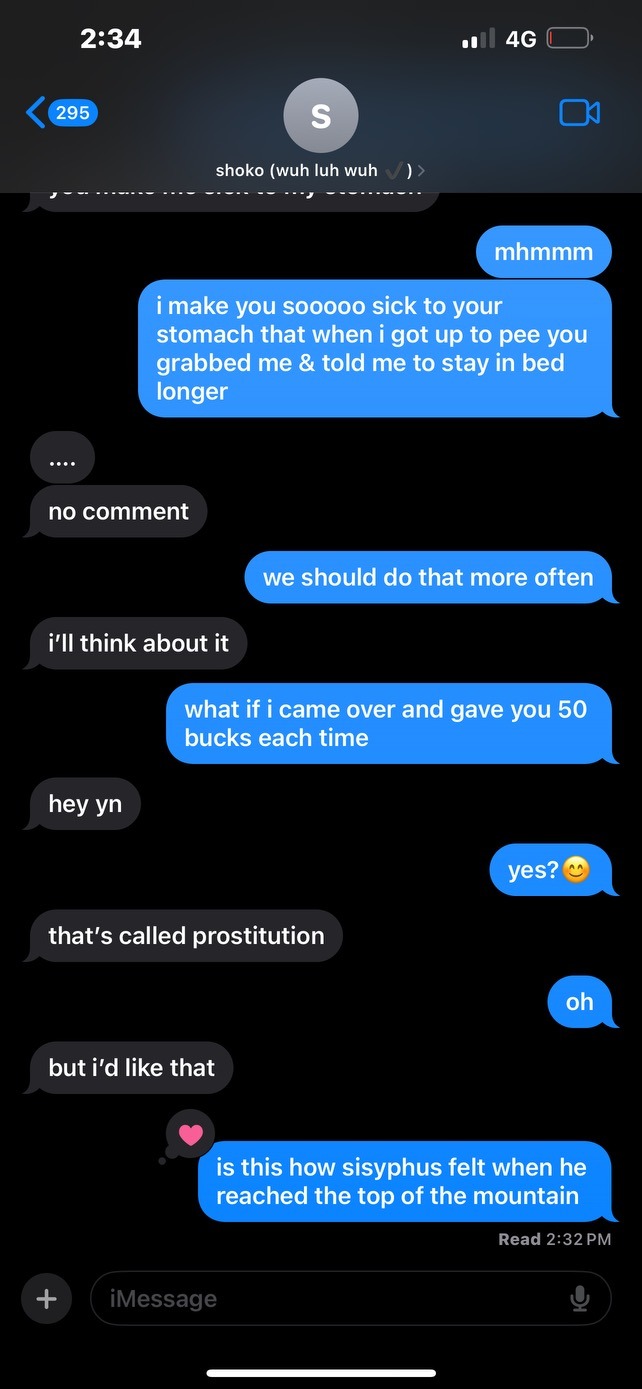Start a FaceTime video call
This screenshot has width=642, height=1389.
pos(579,113)
